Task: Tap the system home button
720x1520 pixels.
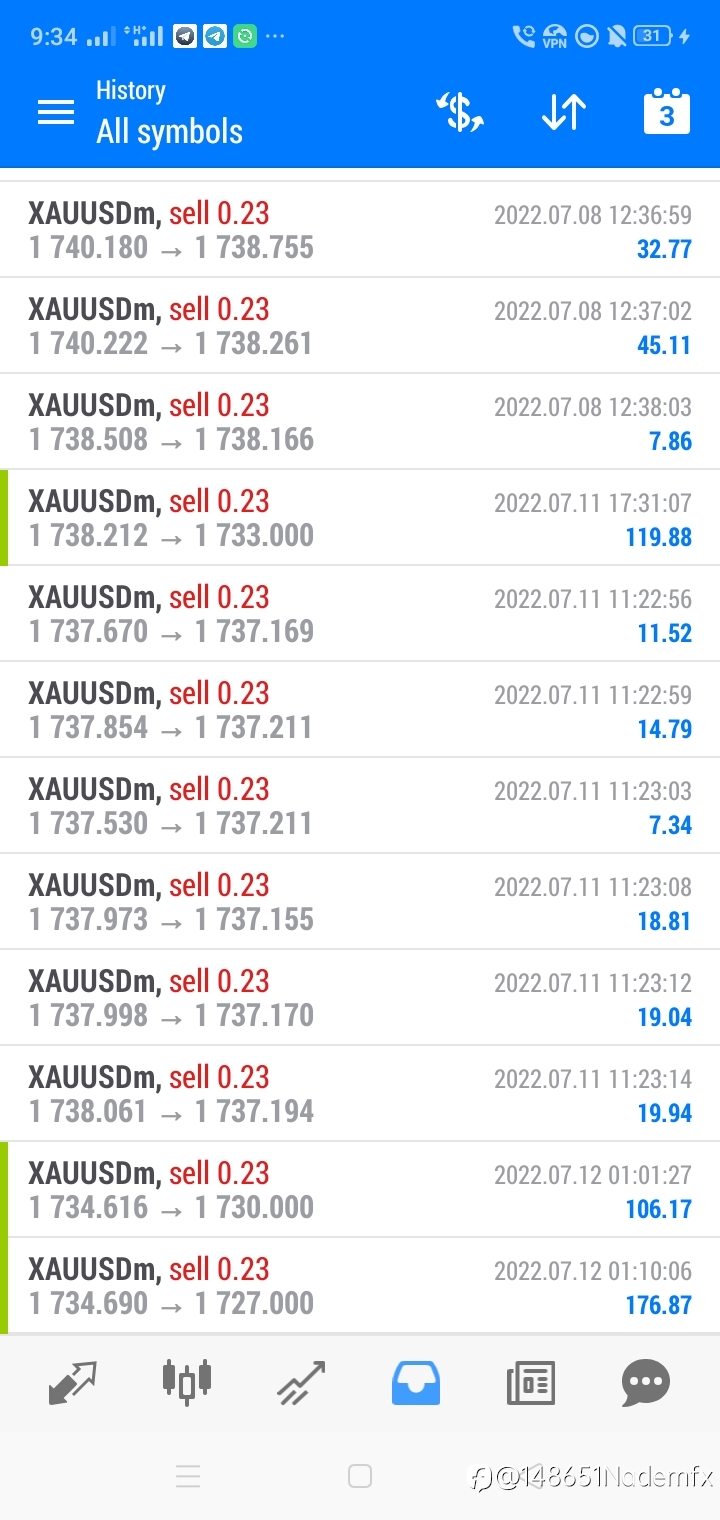Action: 360,1476
